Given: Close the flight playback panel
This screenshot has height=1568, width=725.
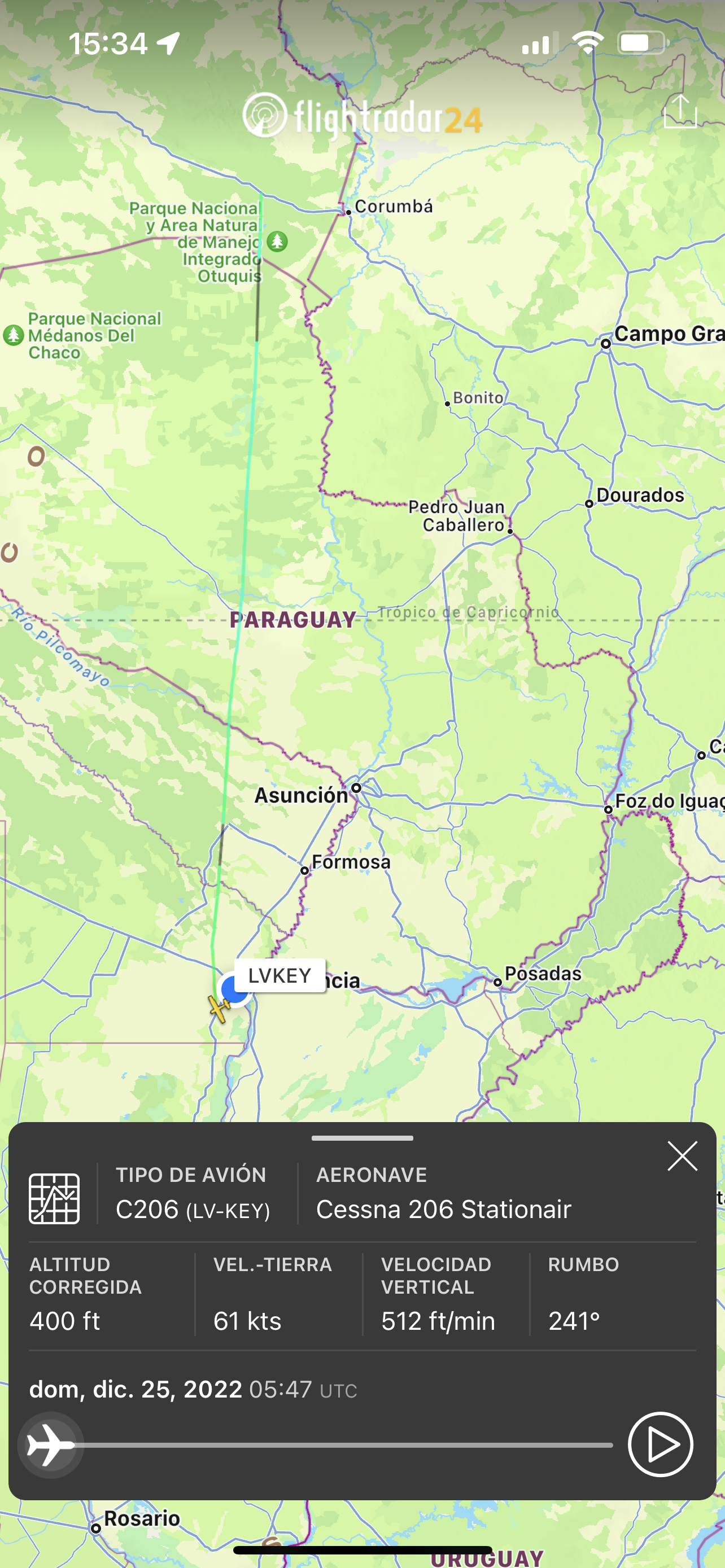Looking at the screenshot, I should click(682, 1156).
